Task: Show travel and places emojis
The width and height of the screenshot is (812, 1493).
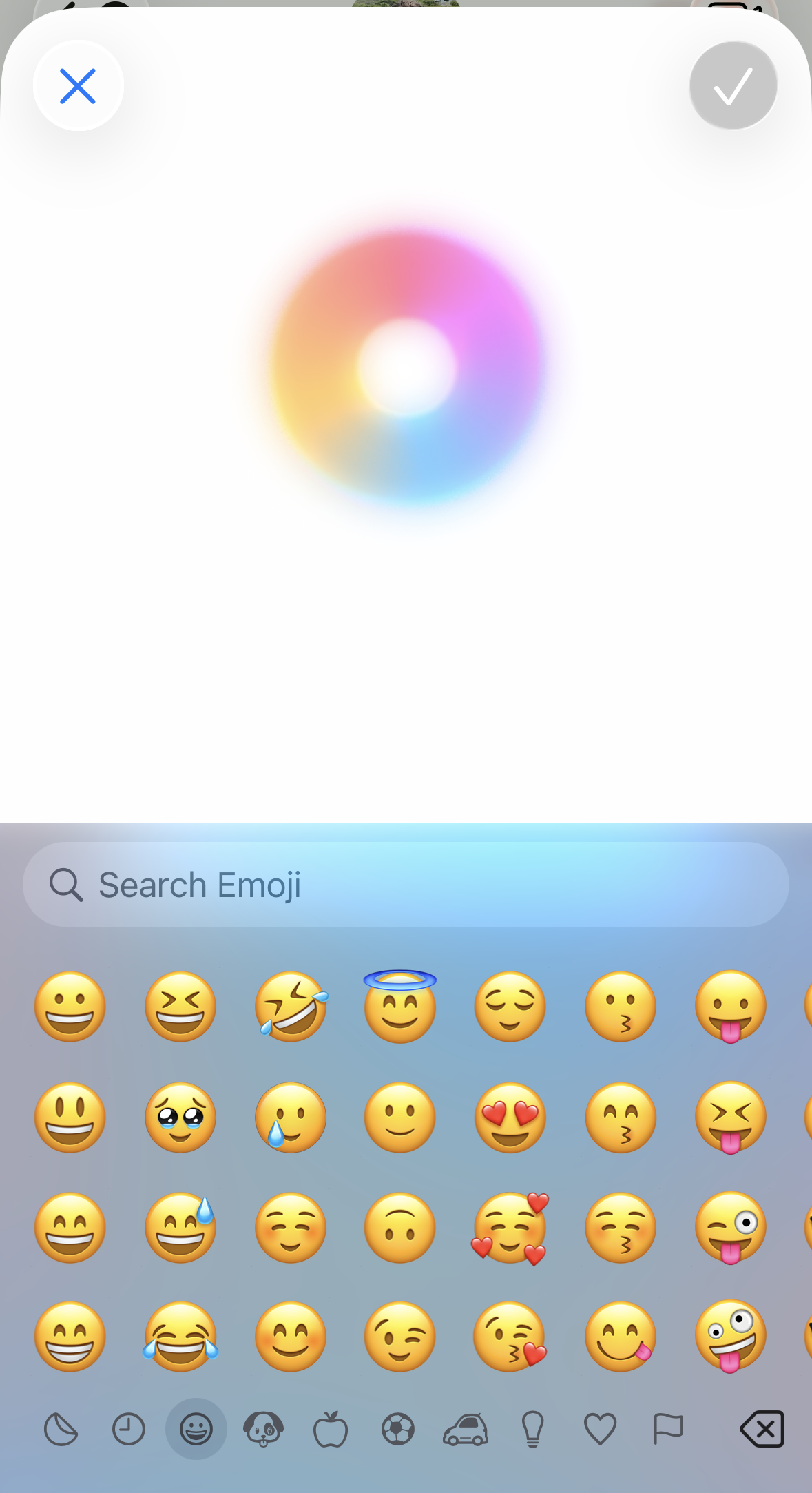Action: pyautogui.click(x=466, y=1429)
